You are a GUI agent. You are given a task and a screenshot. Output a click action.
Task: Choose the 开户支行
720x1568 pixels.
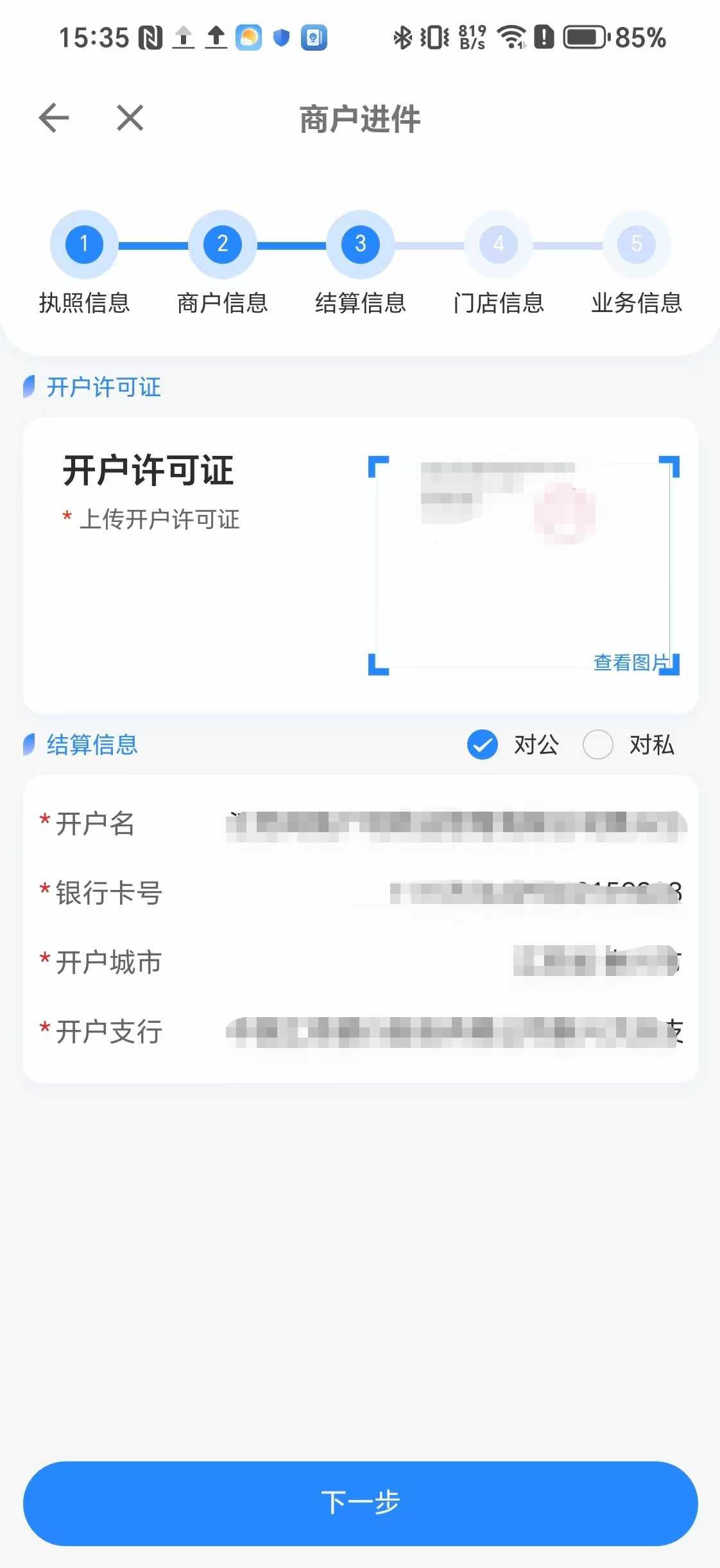point(453,1032)
